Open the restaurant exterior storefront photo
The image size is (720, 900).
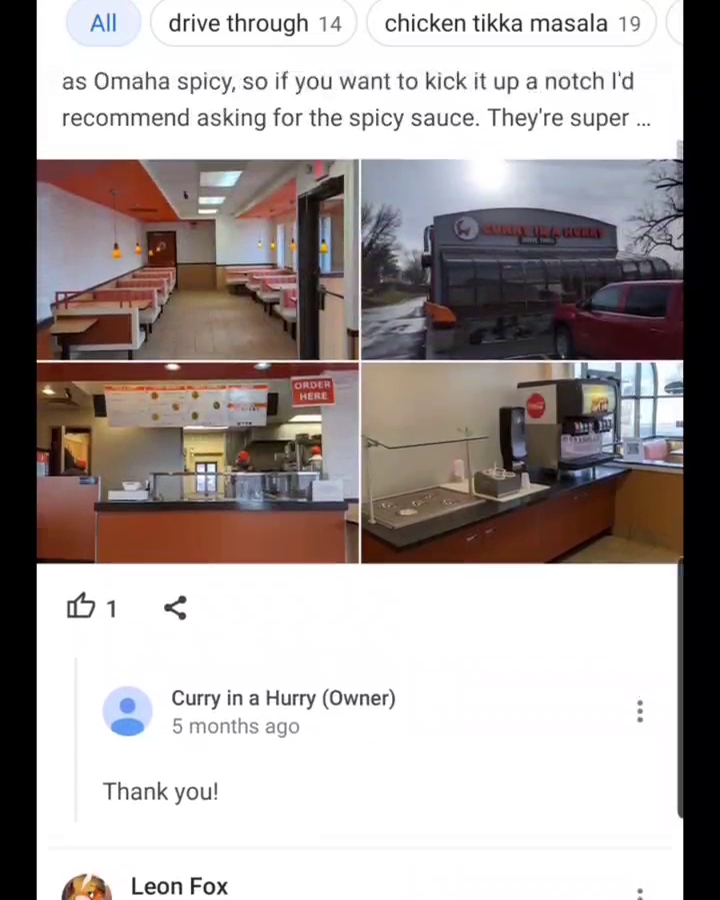pyautogui.click(x=522, y=258)
